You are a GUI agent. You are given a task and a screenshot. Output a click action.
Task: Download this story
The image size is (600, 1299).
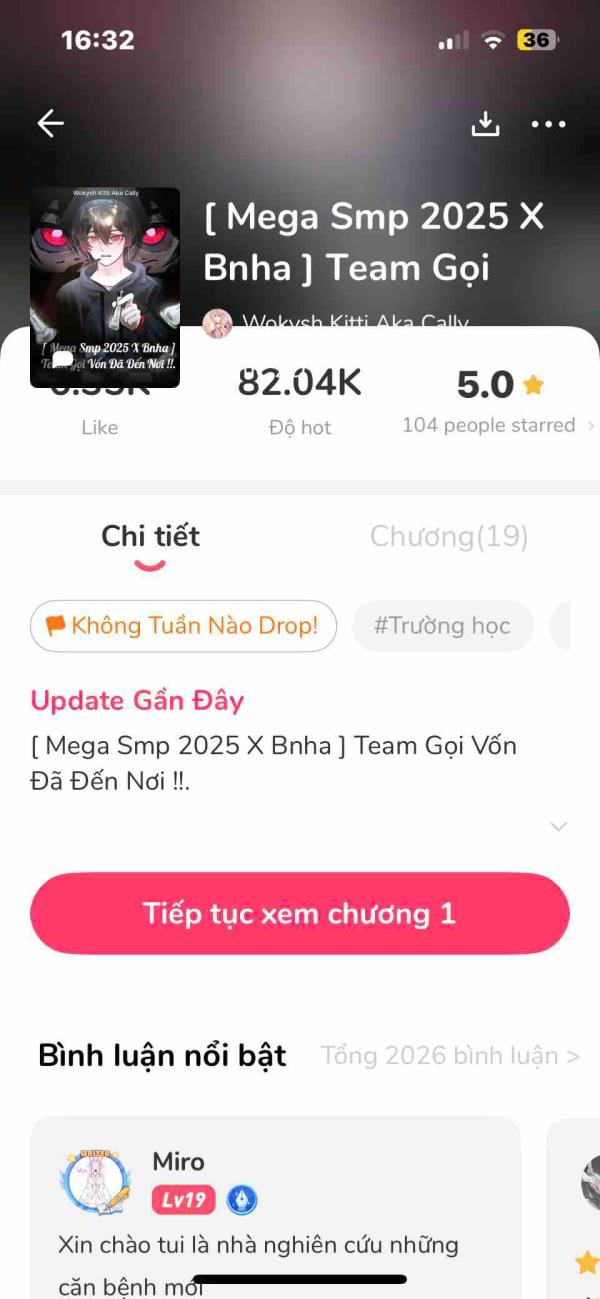pos(485,124)
